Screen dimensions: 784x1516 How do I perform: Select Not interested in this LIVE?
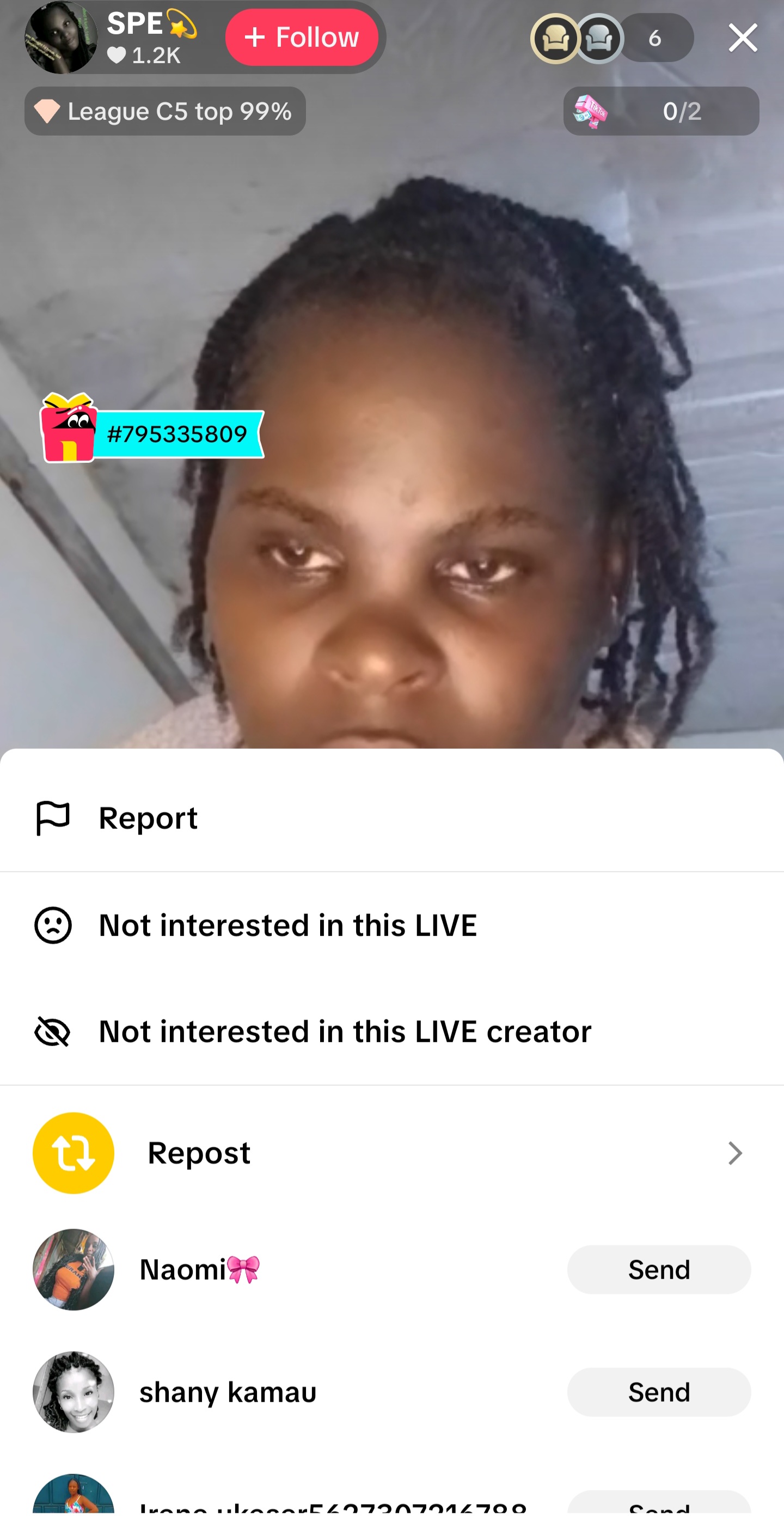tap(287, 925)
